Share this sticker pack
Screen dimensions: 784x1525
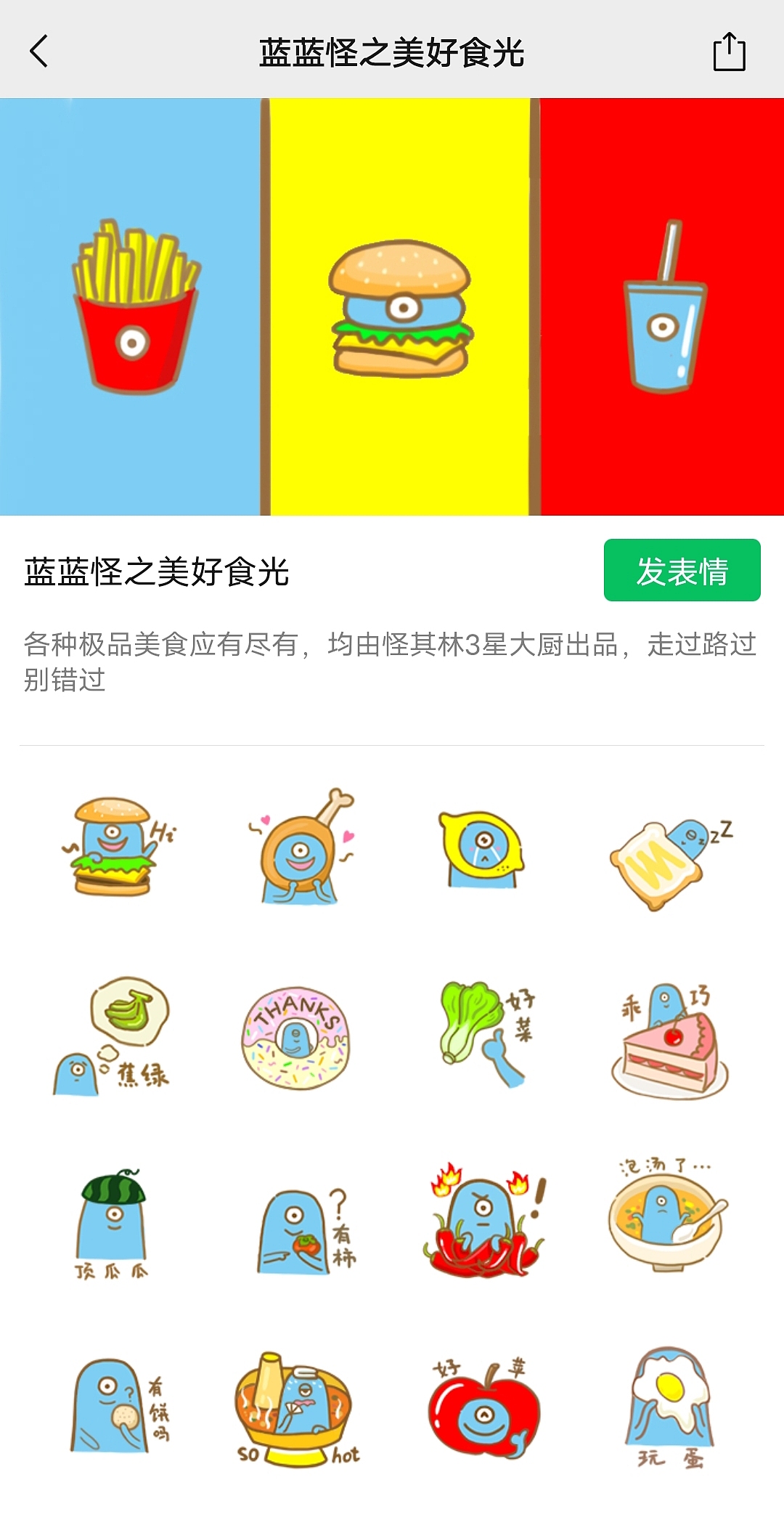[x=729, y=52]
